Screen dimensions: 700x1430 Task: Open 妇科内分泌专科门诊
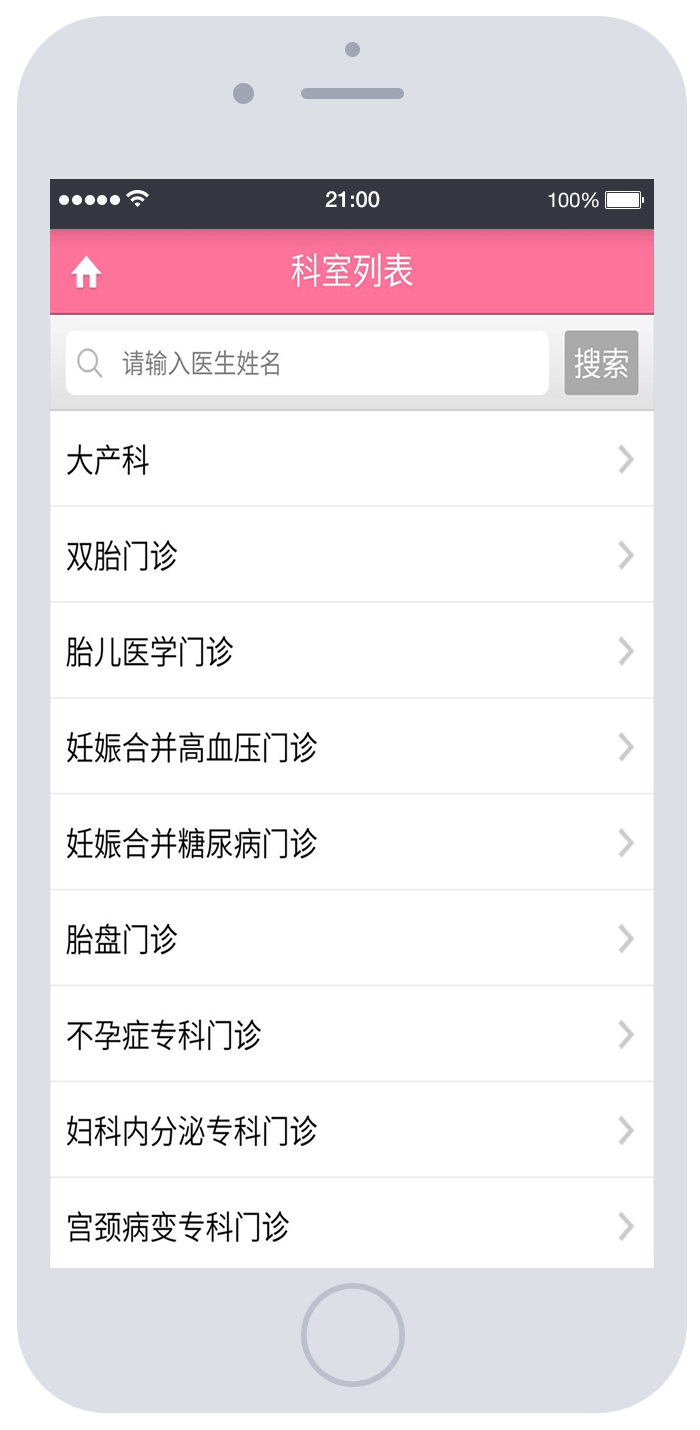pos(352,1131)
